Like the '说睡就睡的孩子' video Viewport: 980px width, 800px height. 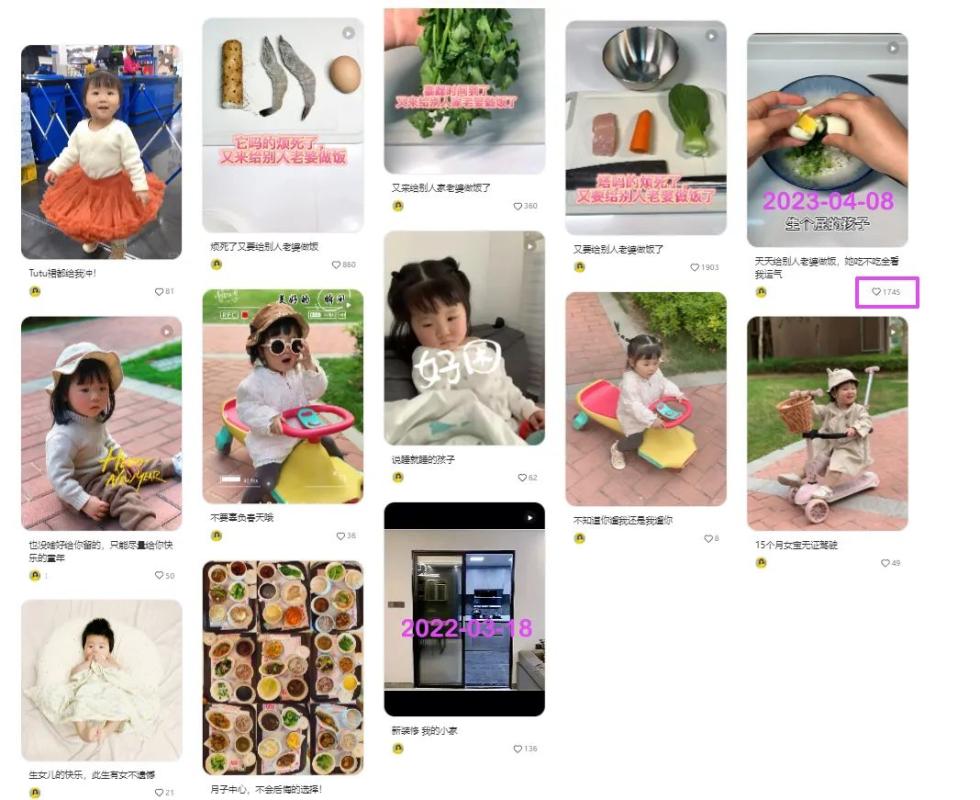[521, 478]
